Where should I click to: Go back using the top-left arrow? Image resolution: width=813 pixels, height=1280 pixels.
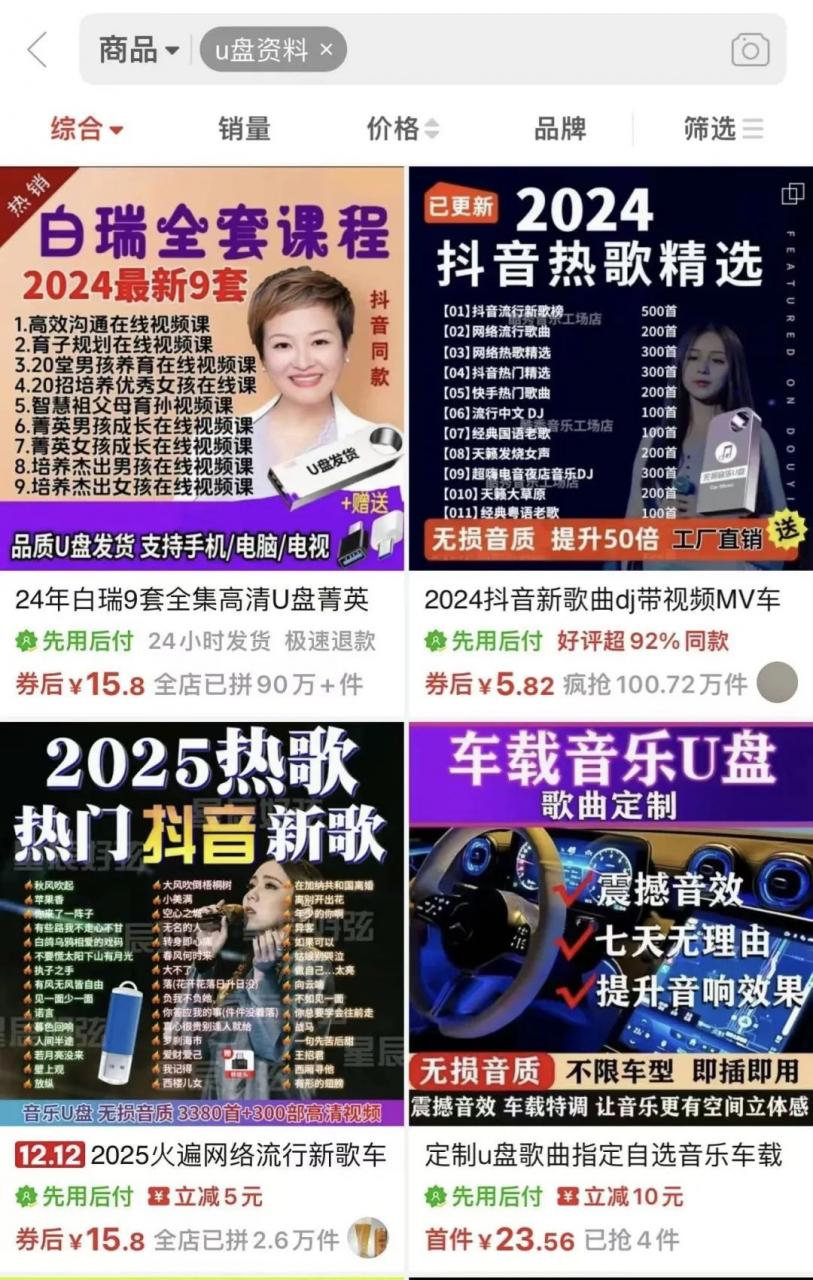38,49
